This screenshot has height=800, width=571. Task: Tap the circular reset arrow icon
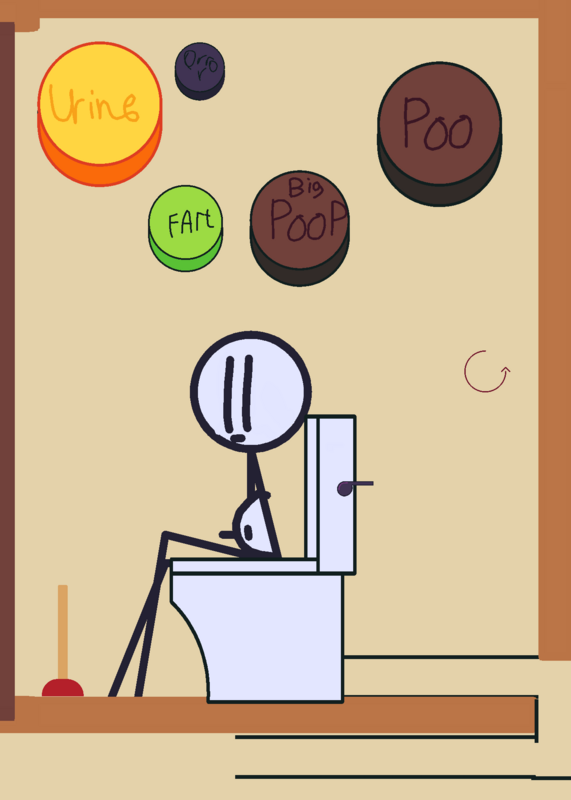(487, 371)
